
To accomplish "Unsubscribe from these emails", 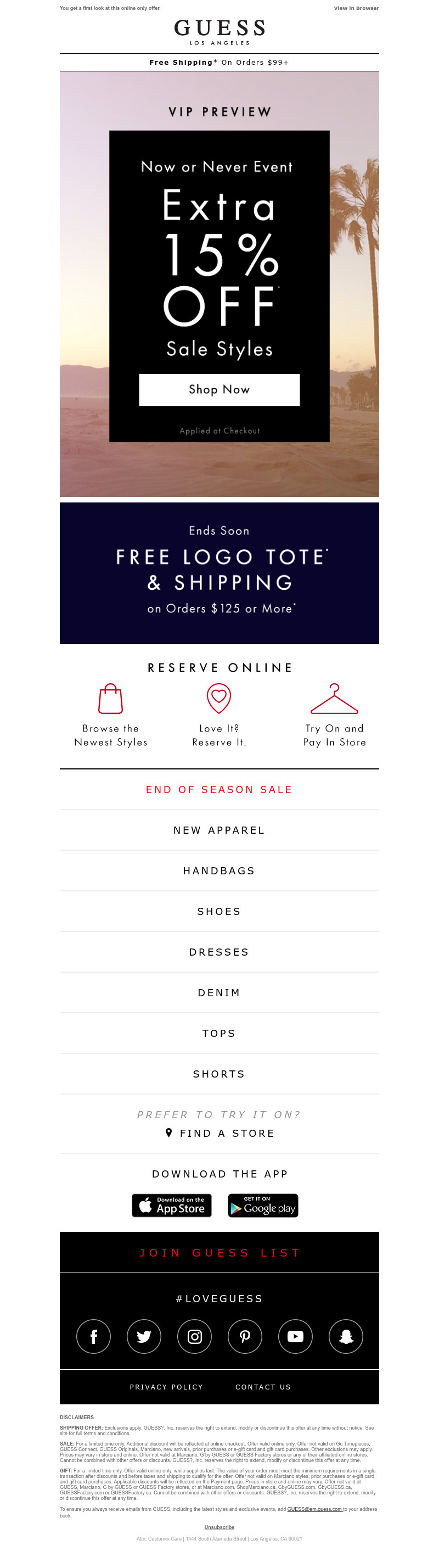I will pyautogui.click(x=219, y=1527).
